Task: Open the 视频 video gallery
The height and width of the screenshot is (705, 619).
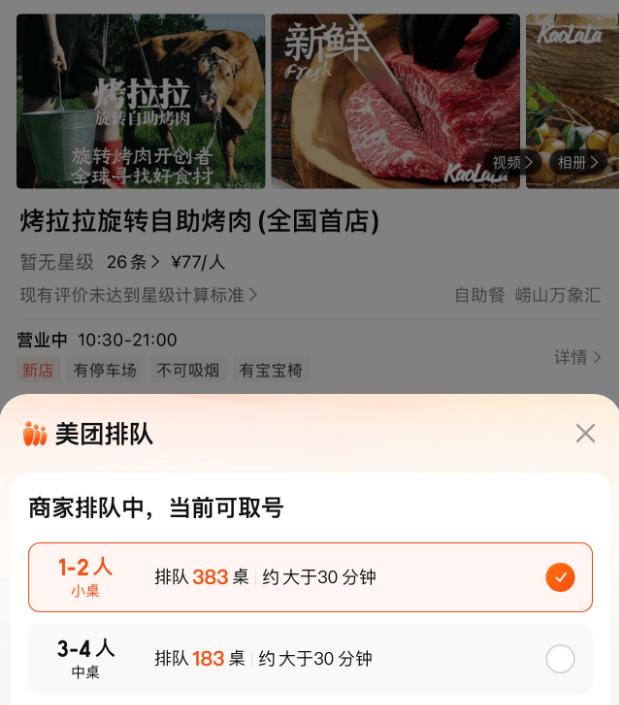Action: pyautogui.click(x=515, y=162)
